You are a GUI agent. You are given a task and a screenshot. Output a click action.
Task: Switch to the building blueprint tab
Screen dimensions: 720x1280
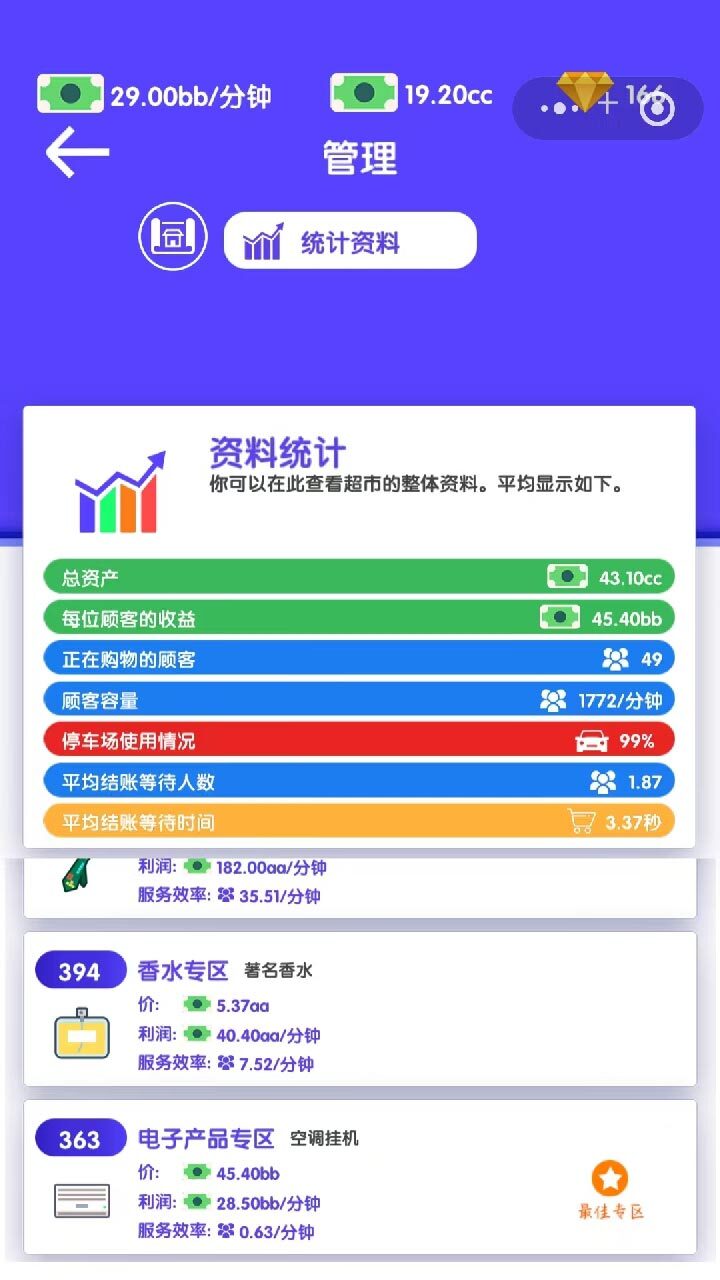(x=172, y=239)
